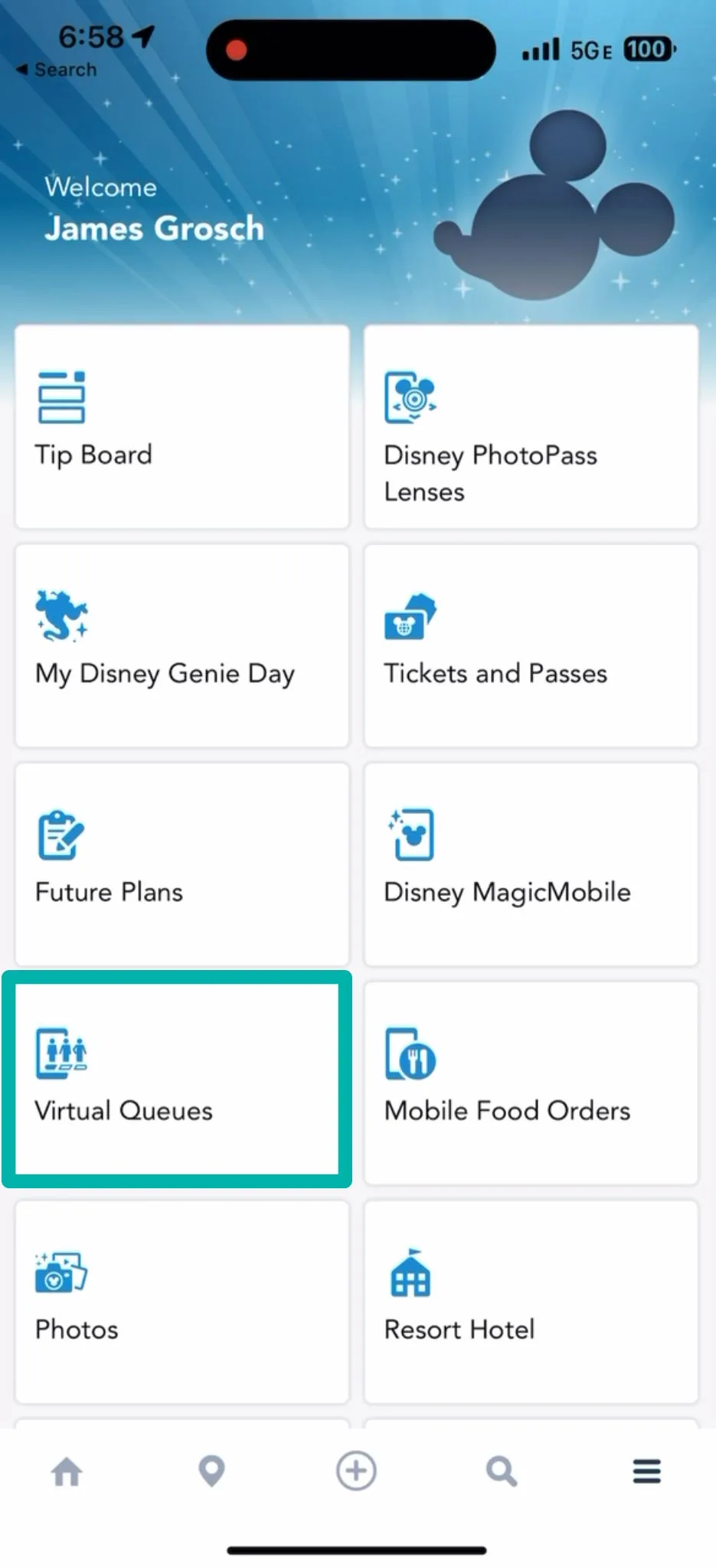The image size is (716, 1568).
Task: Select Disney PhotoPass Lenses
Action: click(531, 427)
